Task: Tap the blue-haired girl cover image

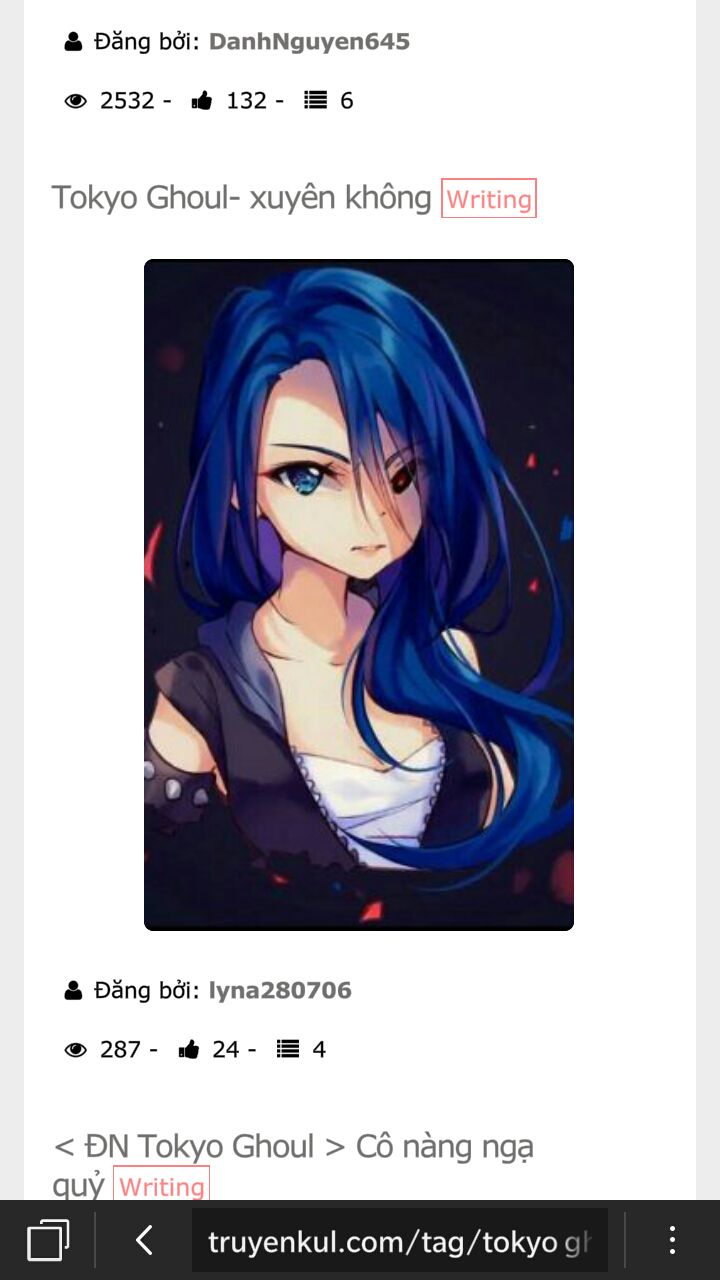Action: tap(359, 595)
